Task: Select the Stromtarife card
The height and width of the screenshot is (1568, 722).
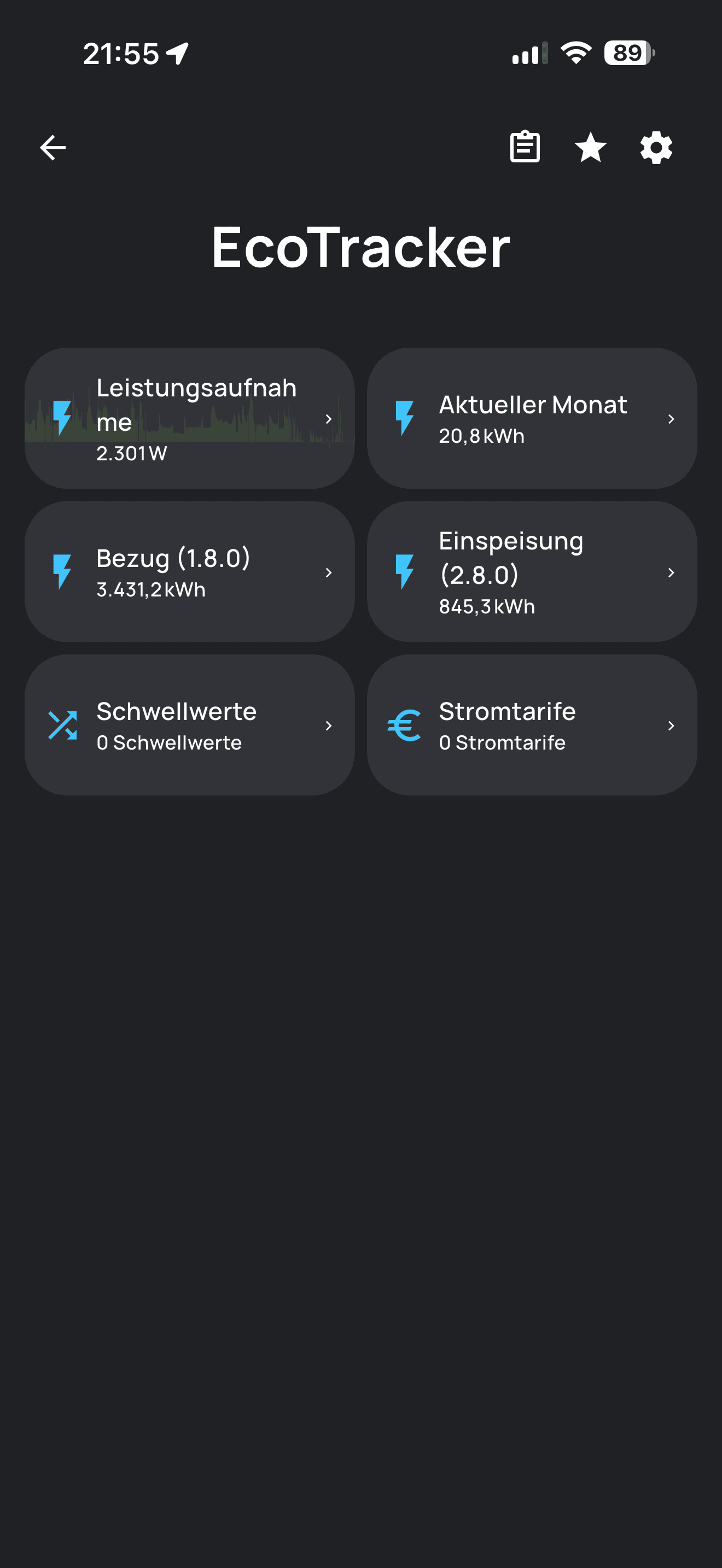Action: [x=532, y=725]
